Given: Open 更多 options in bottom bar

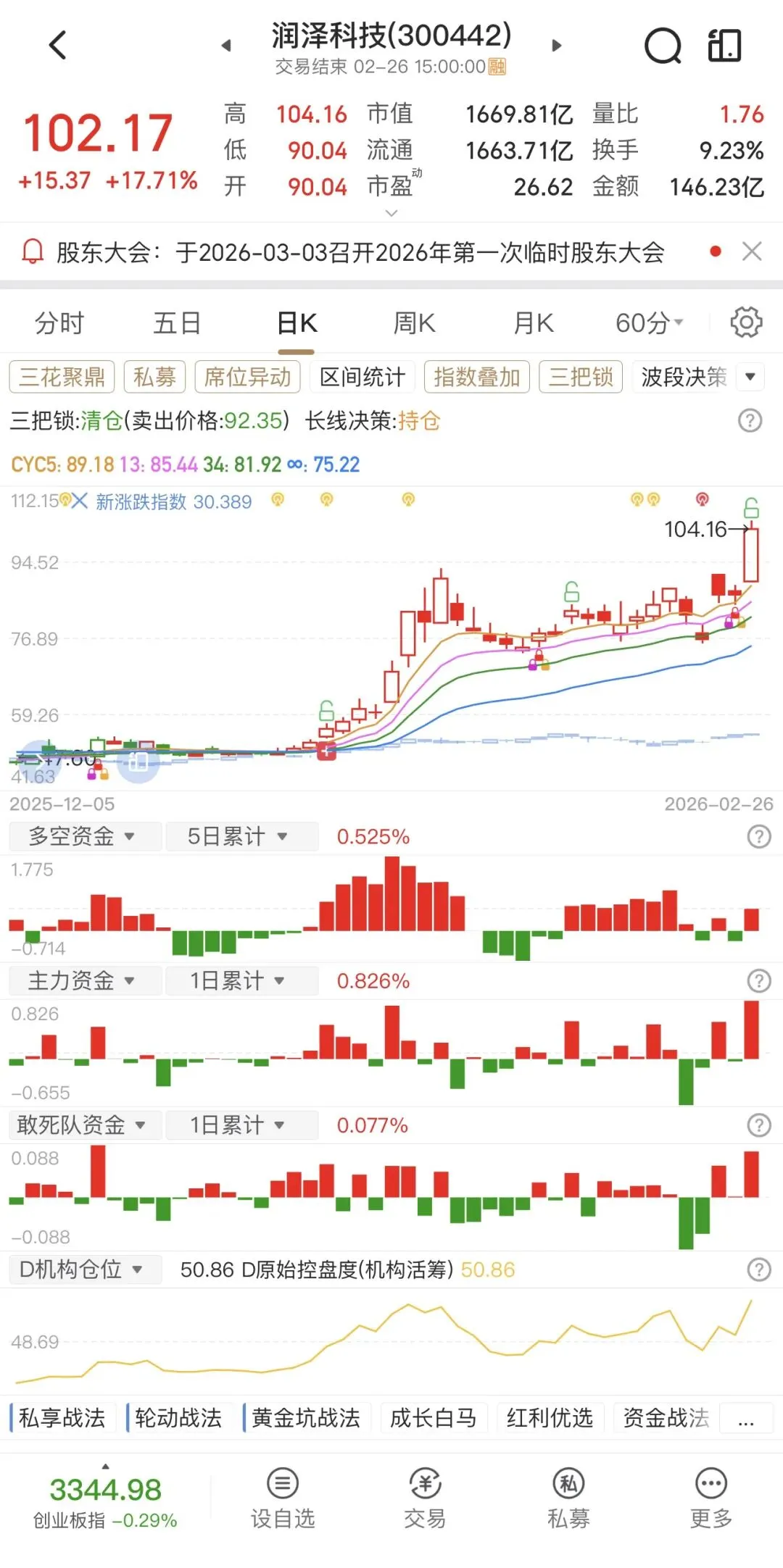Looking at the screenshot, I should (x=710, y=1498).
